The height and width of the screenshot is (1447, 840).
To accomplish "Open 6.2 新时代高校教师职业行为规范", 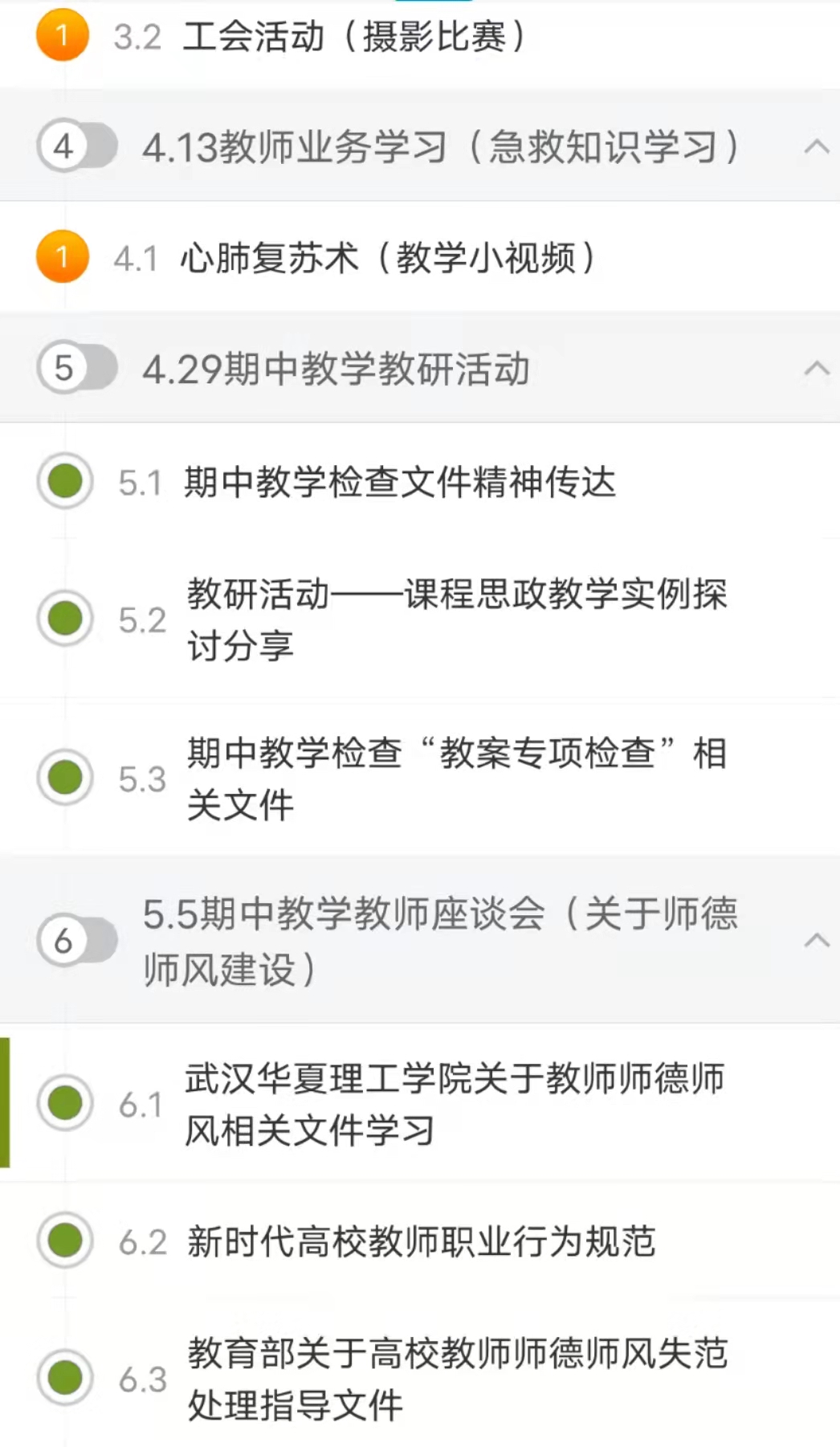I will tap(421, 1241).
